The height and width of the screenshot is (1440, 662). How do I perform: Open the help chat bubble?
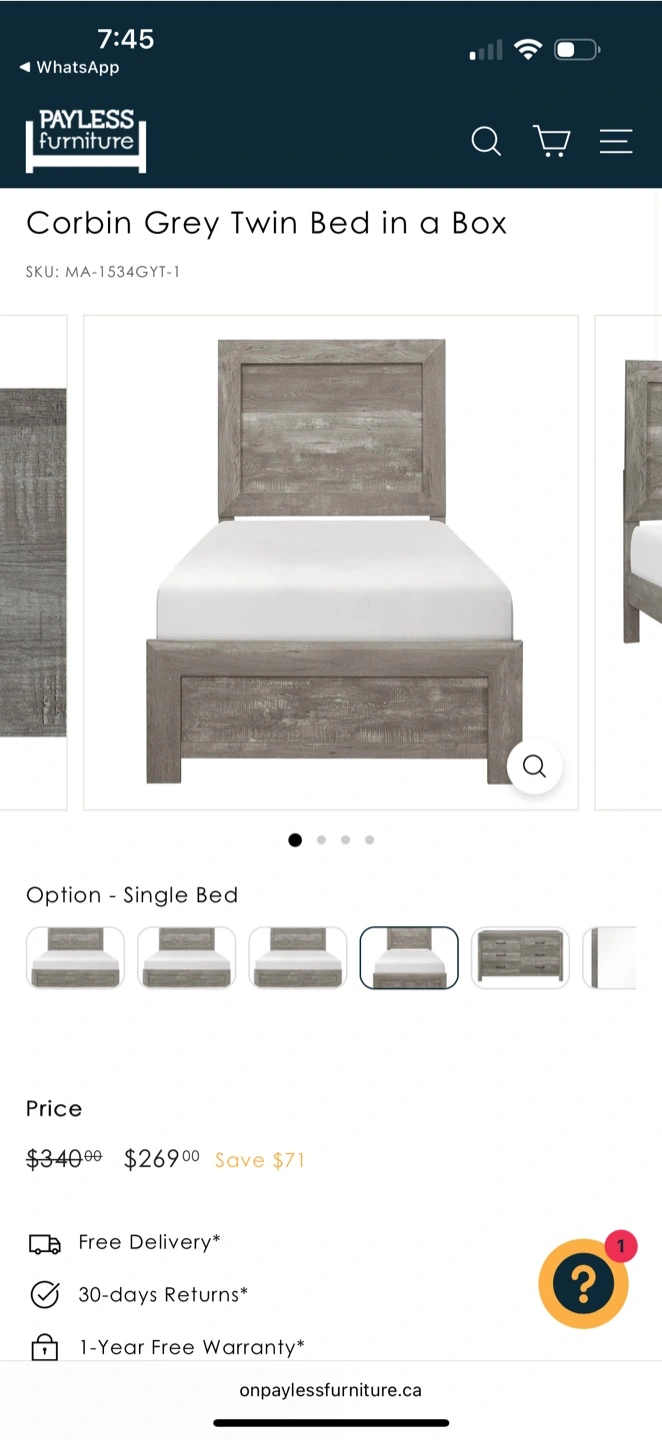point(583,1283)
